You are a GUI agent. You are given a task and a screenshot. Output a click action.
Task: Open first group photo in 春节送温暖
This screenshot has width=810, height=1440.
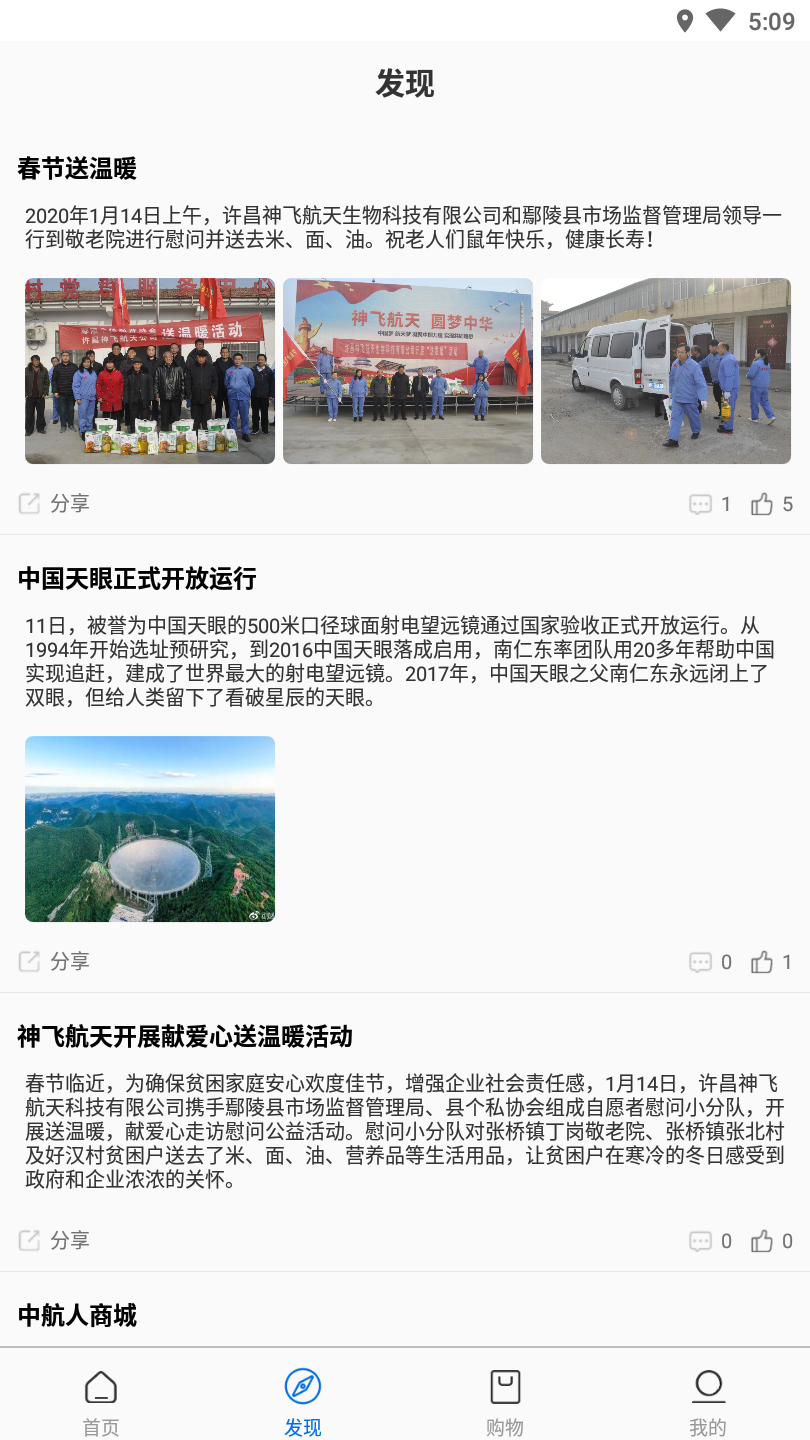(x=150, y=371)
